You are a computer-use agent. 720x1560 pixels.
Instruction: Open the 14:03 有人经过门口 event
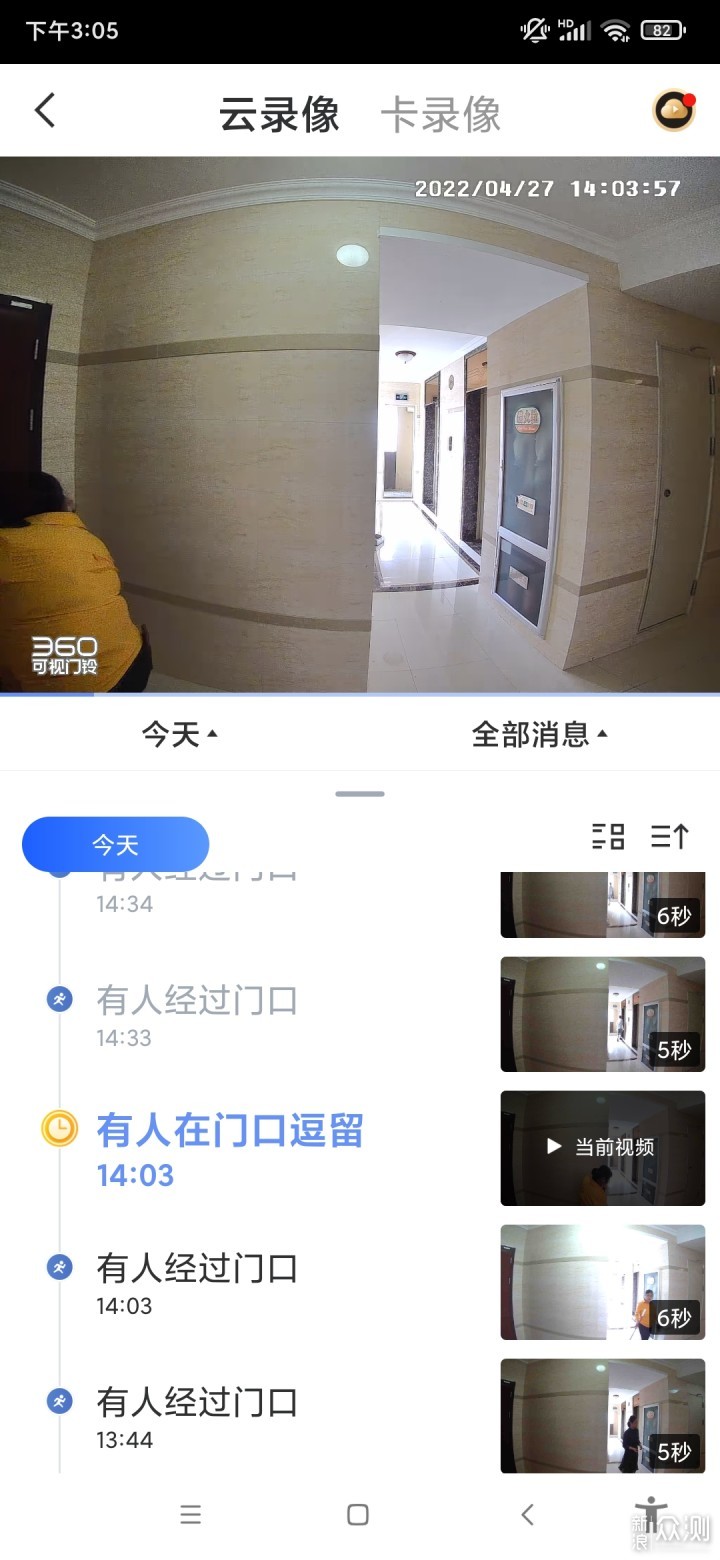click(197, 1281)
